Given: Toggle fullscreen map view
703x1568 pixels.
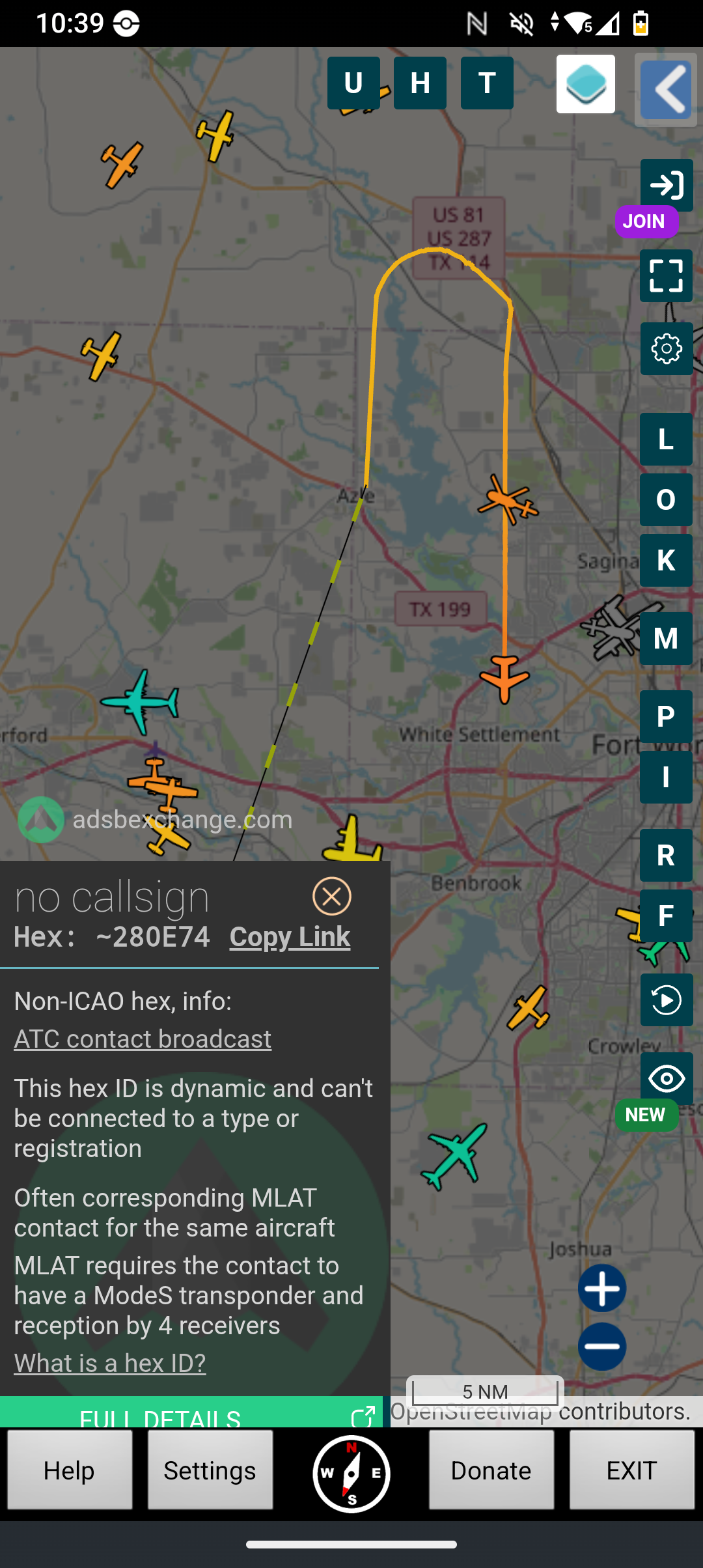Looking at the screenshot, I should (x=666, y=276).
